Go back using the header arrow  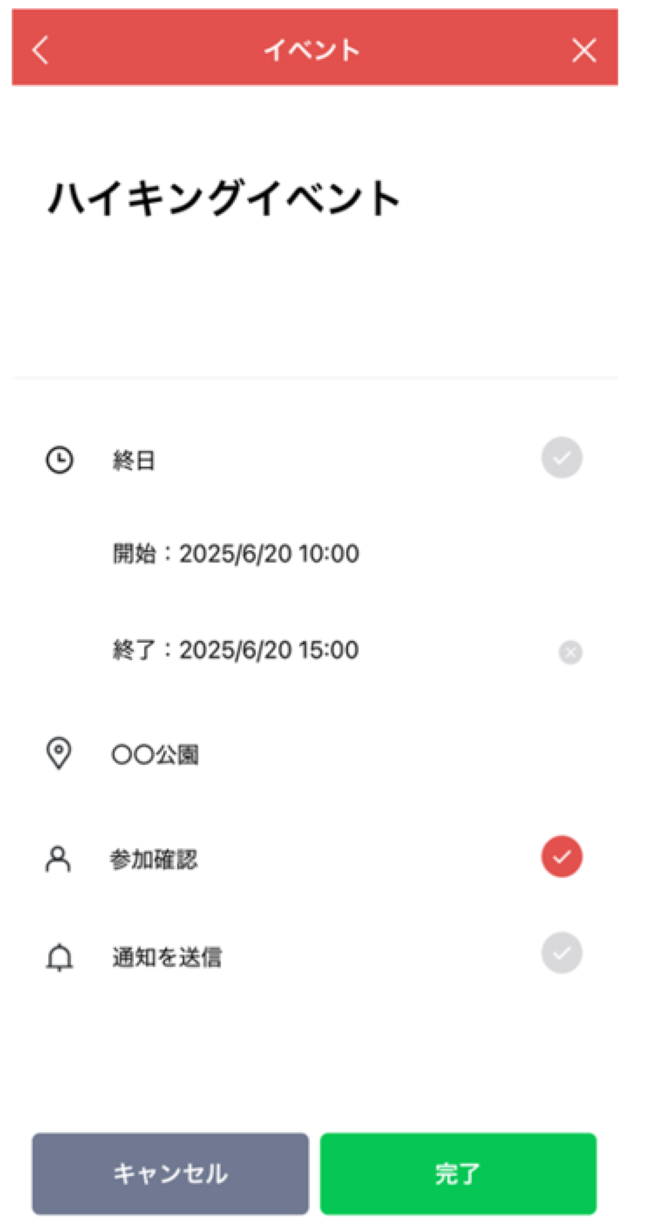(40, 50)
